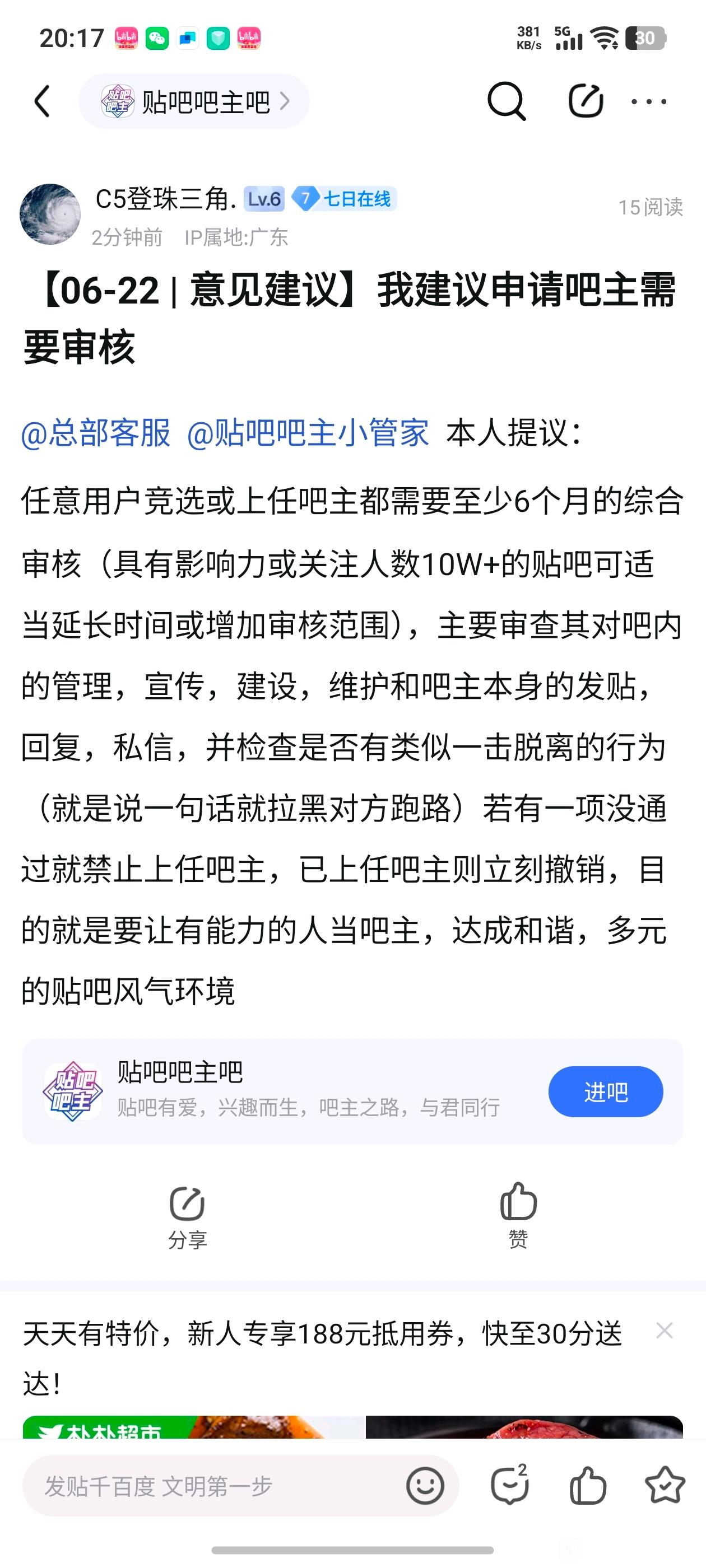Dismiss the 天天有特价 ad
This screenshot has width=706, height=1568.
point(664,1331)
